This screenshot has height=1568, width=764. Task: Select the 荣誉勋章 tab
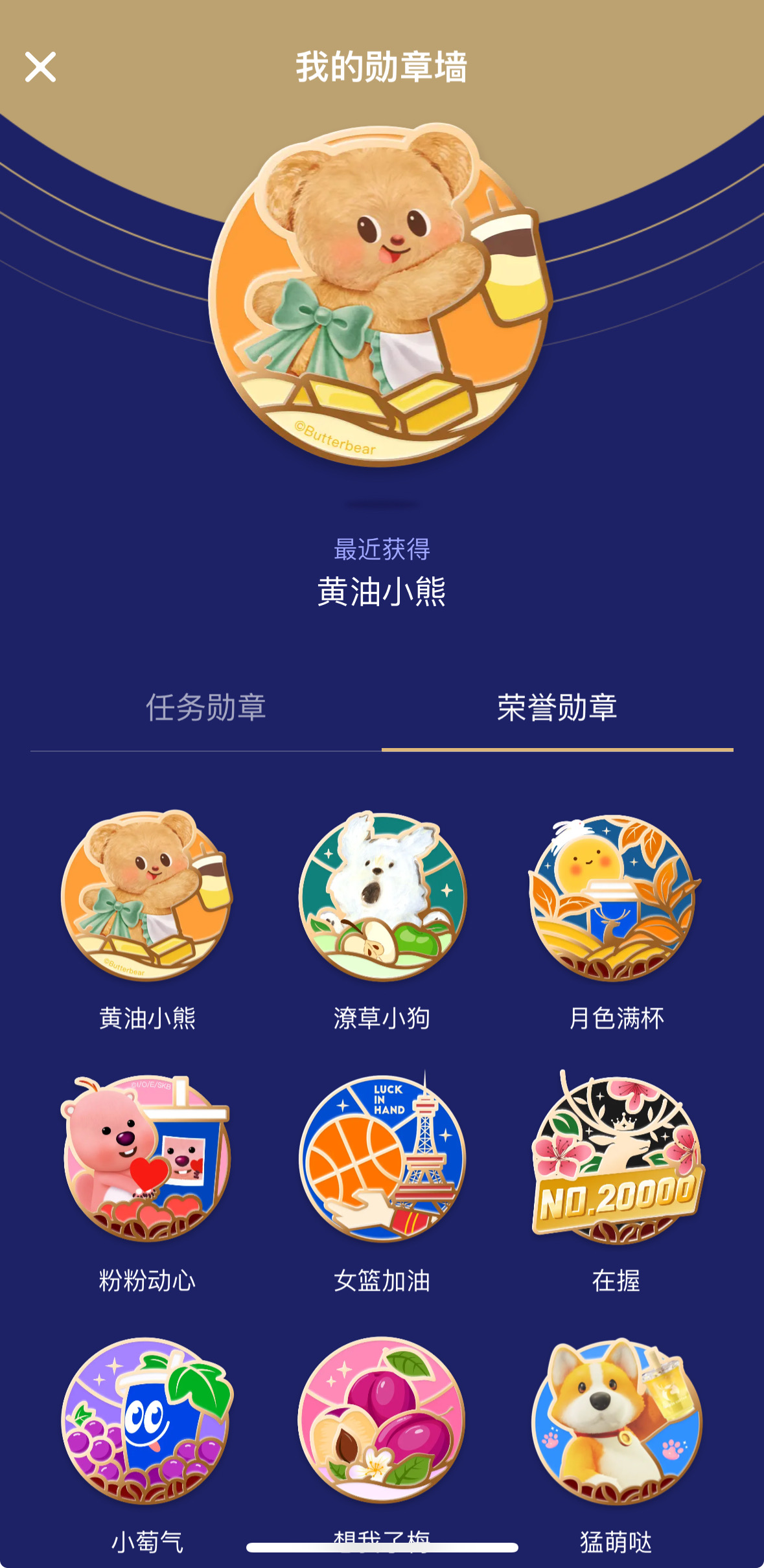557,707
